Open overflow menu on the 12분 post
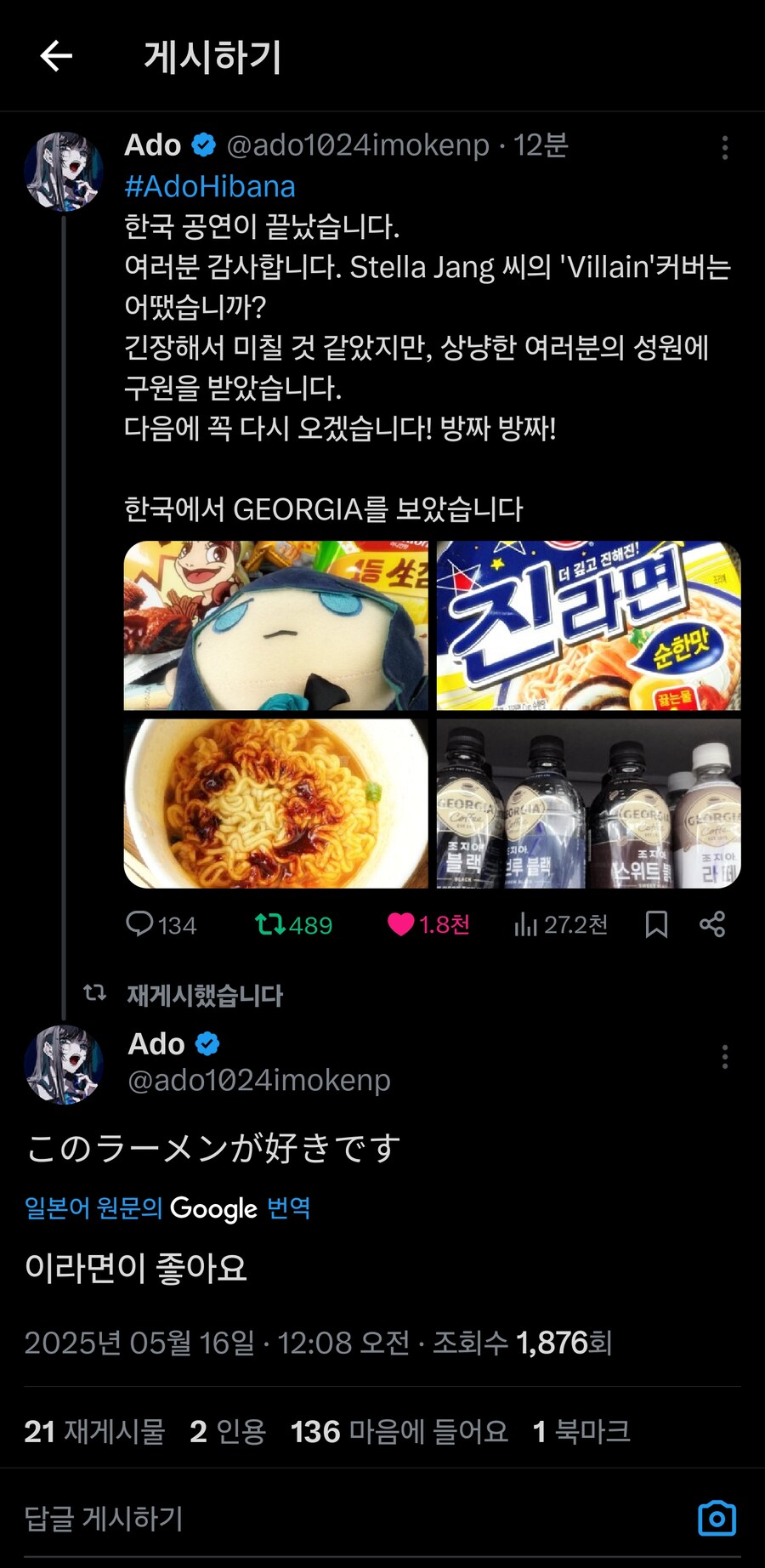This screenshot has height=1568, width=765. point(724,148)
